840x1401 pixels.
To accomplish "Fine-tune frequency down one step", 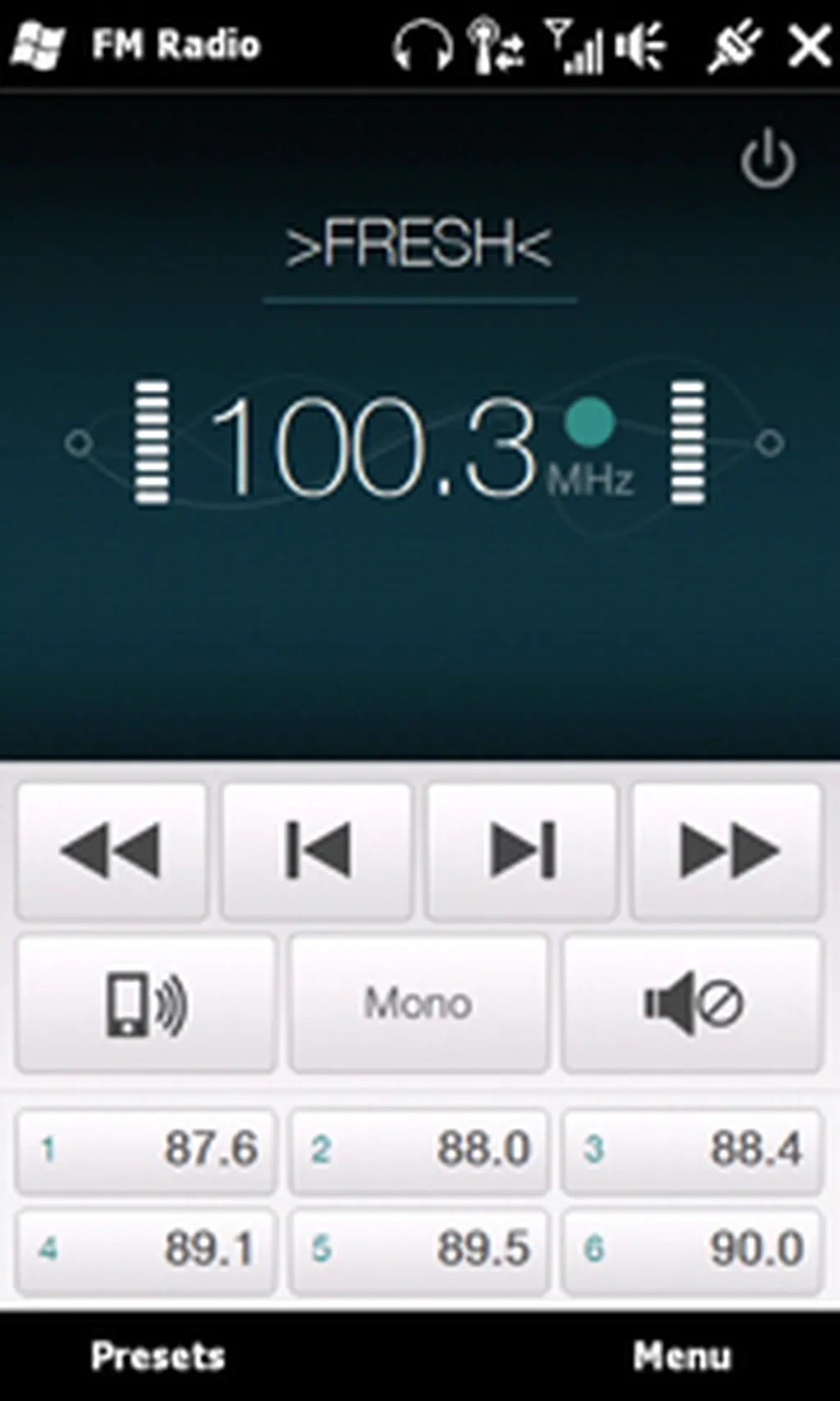I will [x=317, y=851].
